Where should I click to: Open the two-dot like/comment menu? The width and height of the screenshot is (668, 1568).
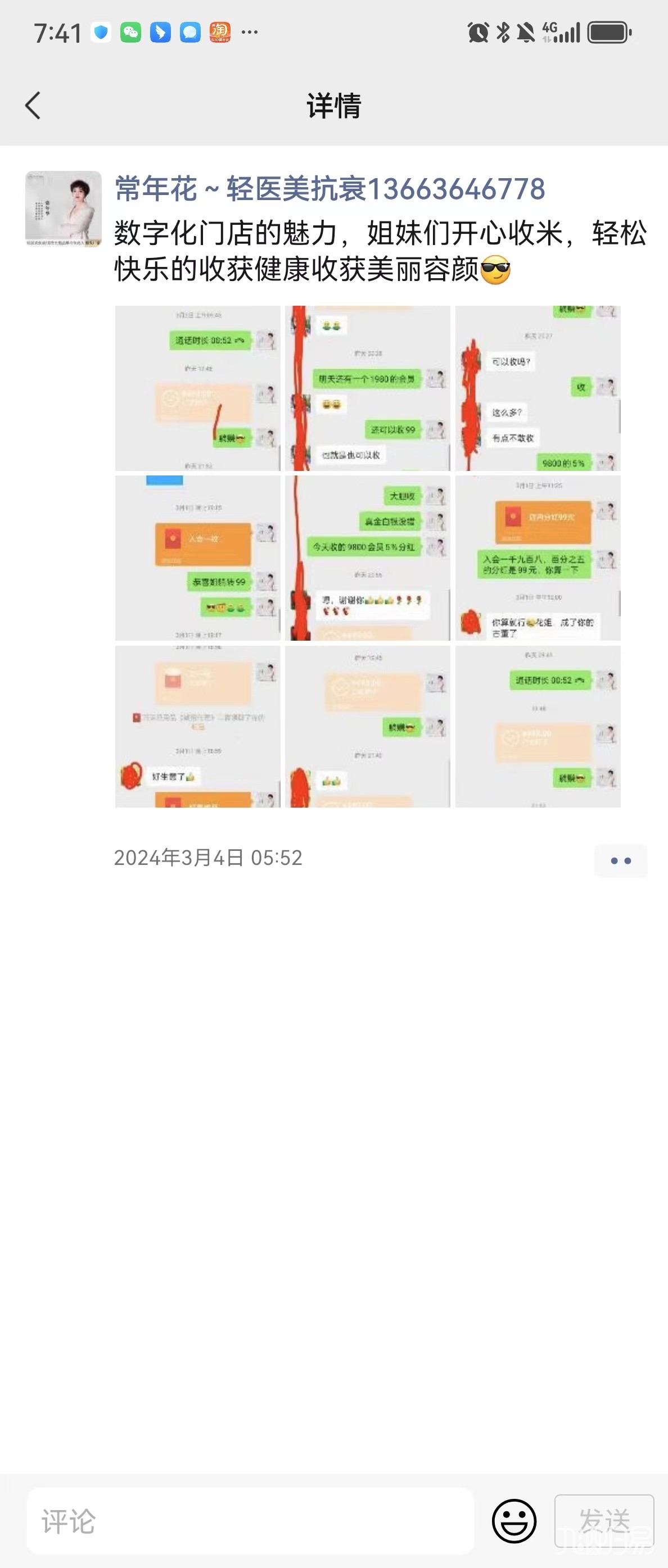tap(620, 860)
